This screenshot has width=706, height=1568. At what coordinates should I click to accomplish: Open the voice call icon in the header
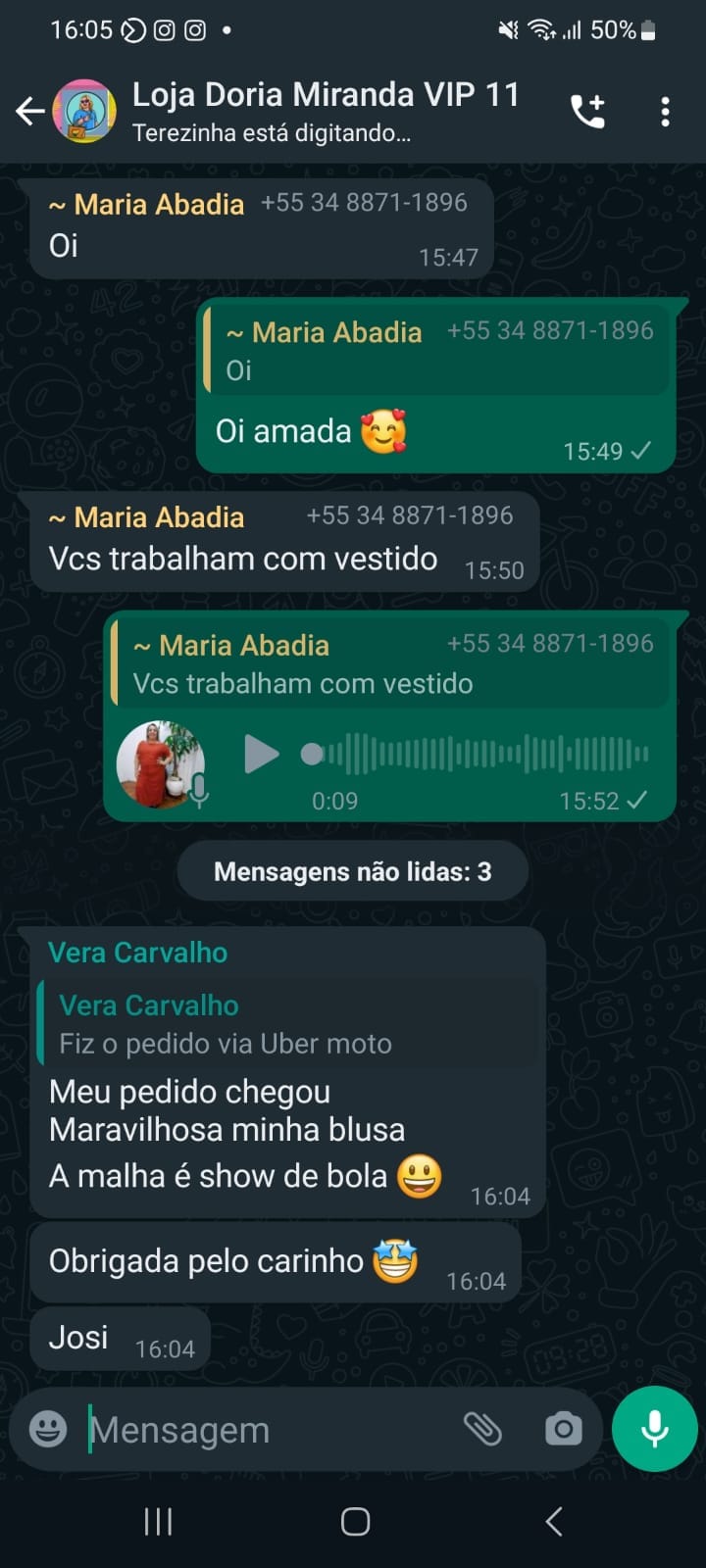587,111
